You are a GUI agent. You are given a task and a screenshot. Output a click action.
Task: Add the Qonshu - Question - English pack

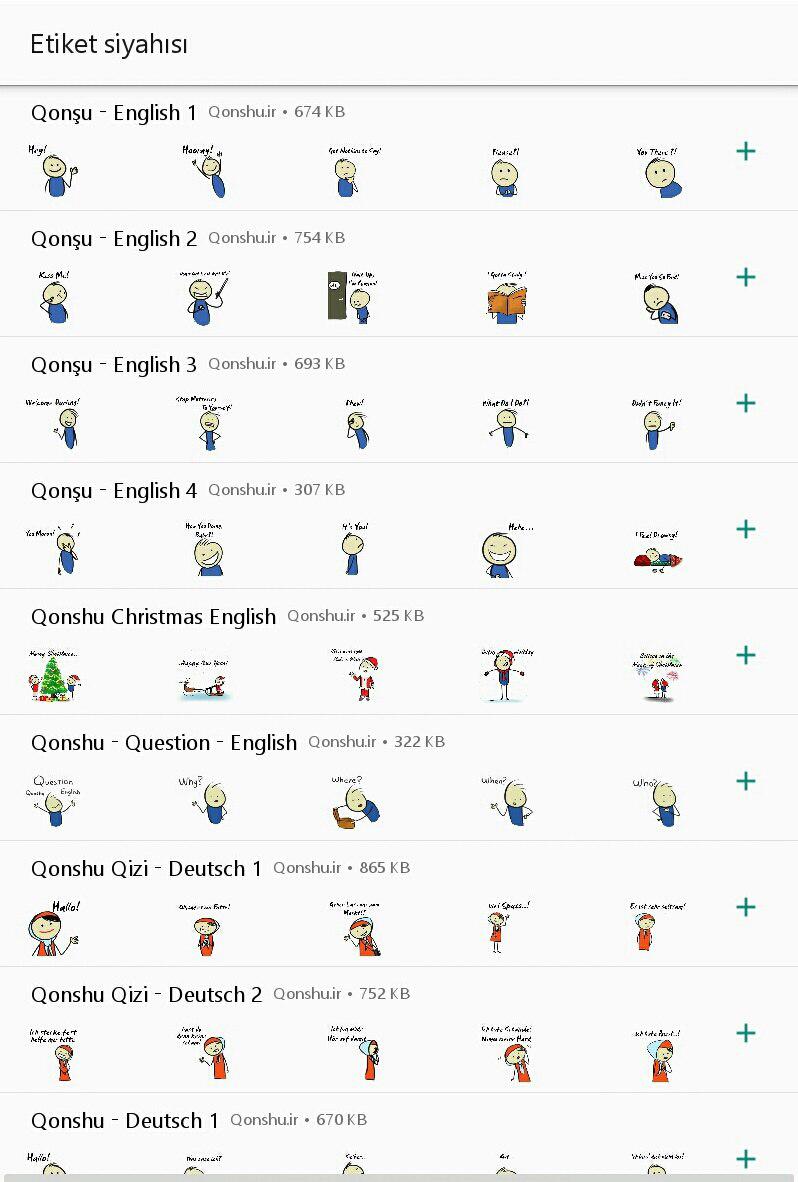(745, 781)
